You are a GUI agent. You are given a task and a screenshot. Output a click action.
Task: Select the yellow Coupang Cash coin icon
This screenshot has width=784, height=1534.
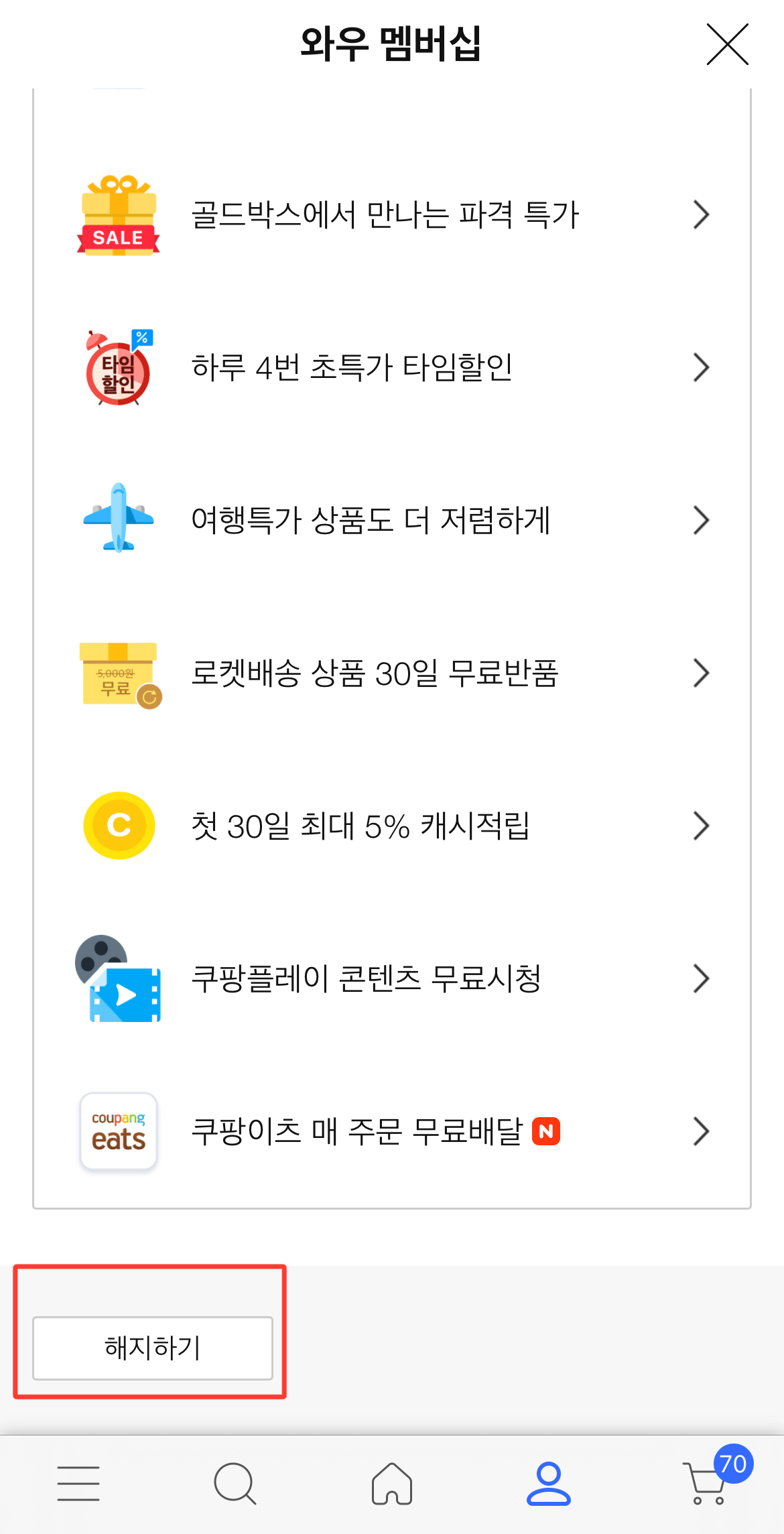pyautogui.click(x=118, y=825)
